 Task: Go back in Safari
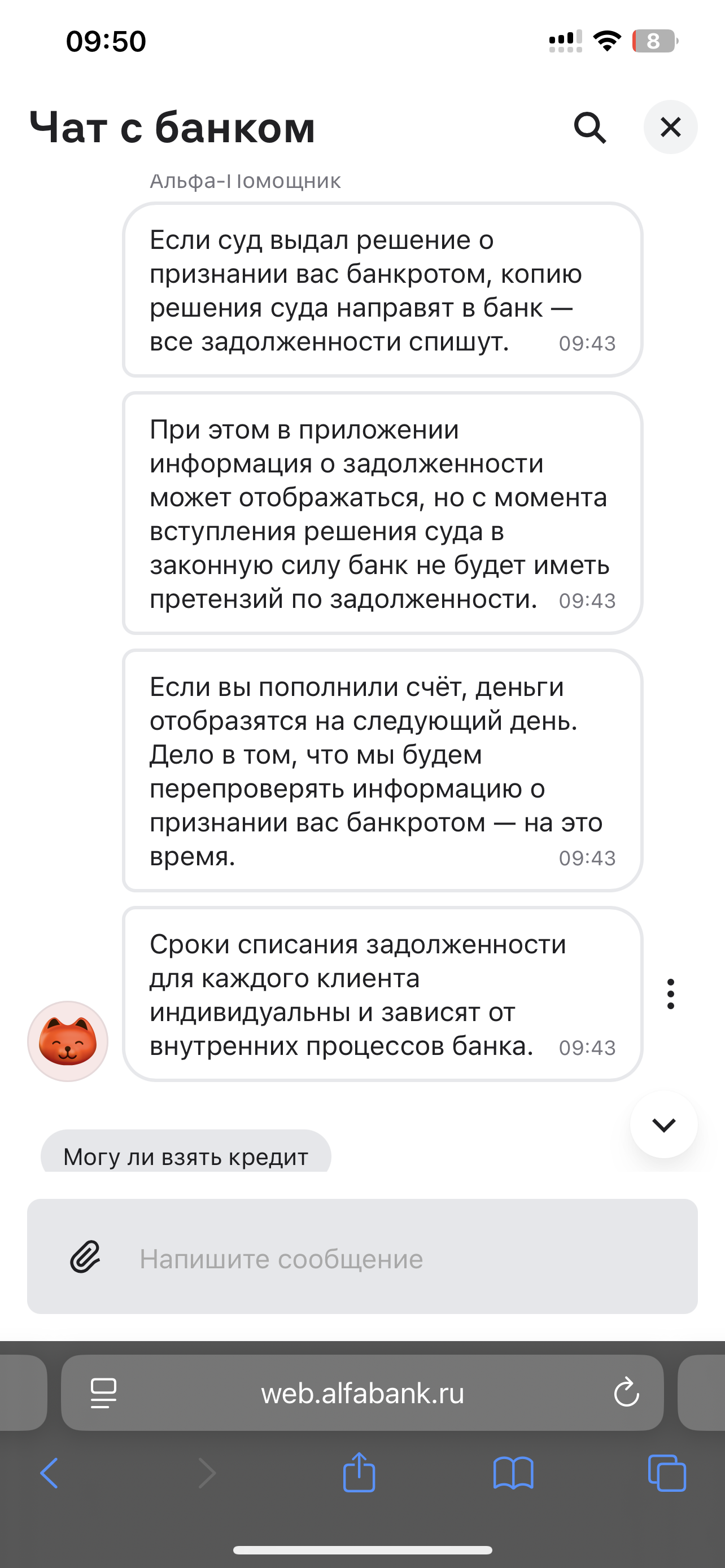[49, 1473]
